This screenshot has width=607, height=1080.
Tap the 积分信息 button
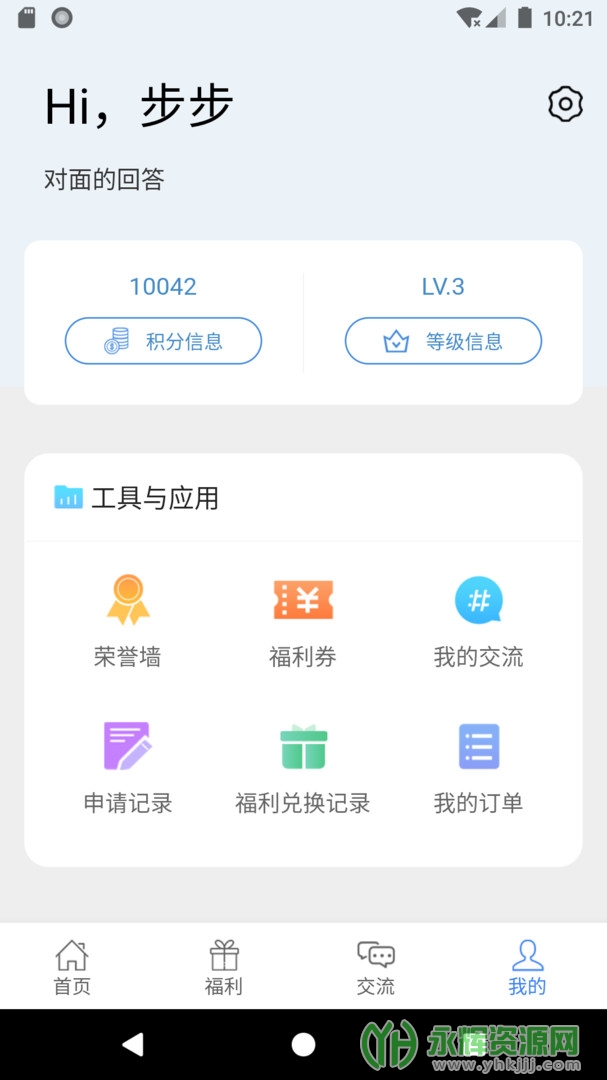163,341
